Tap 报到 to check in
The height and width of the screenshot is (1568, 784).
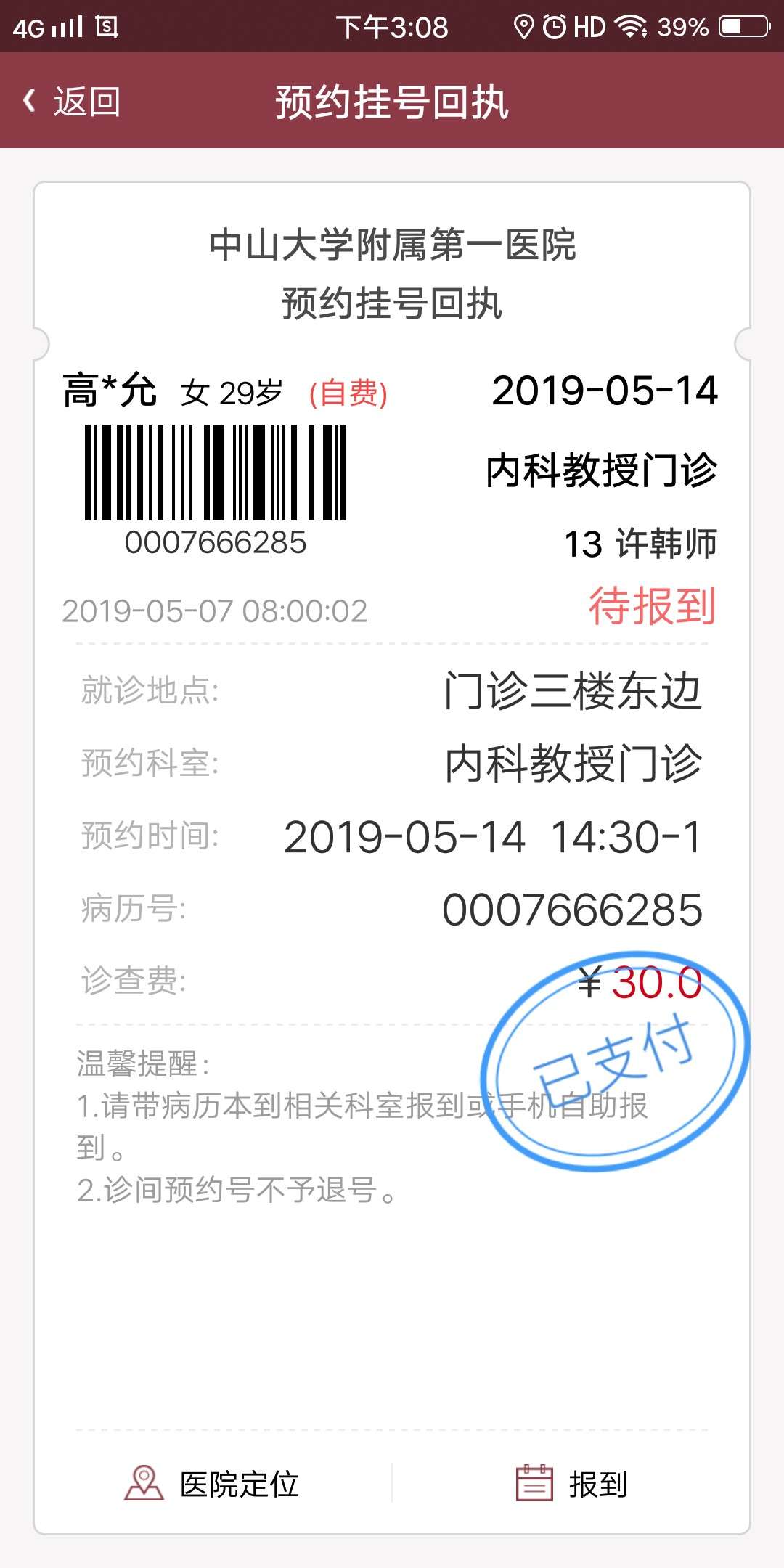[x=595, y=1485]
